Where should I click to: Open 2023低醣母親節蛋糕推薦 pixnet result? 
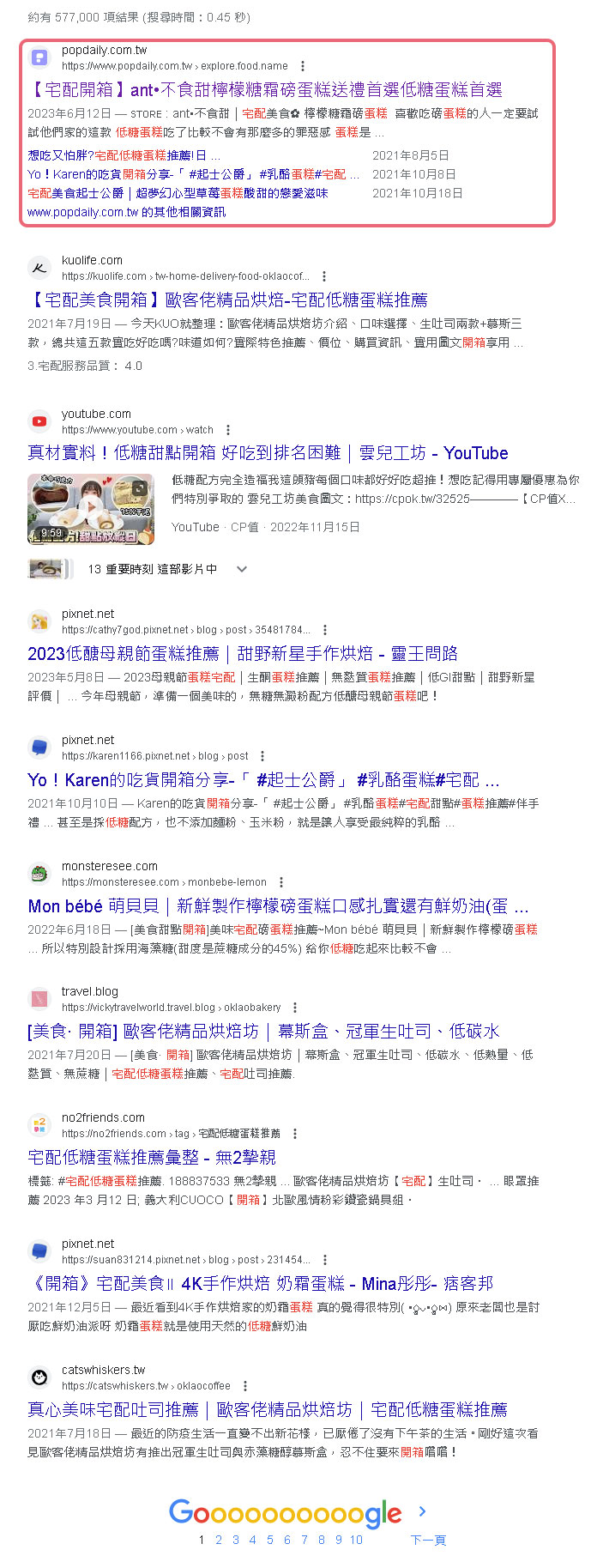tap(243, 654)
